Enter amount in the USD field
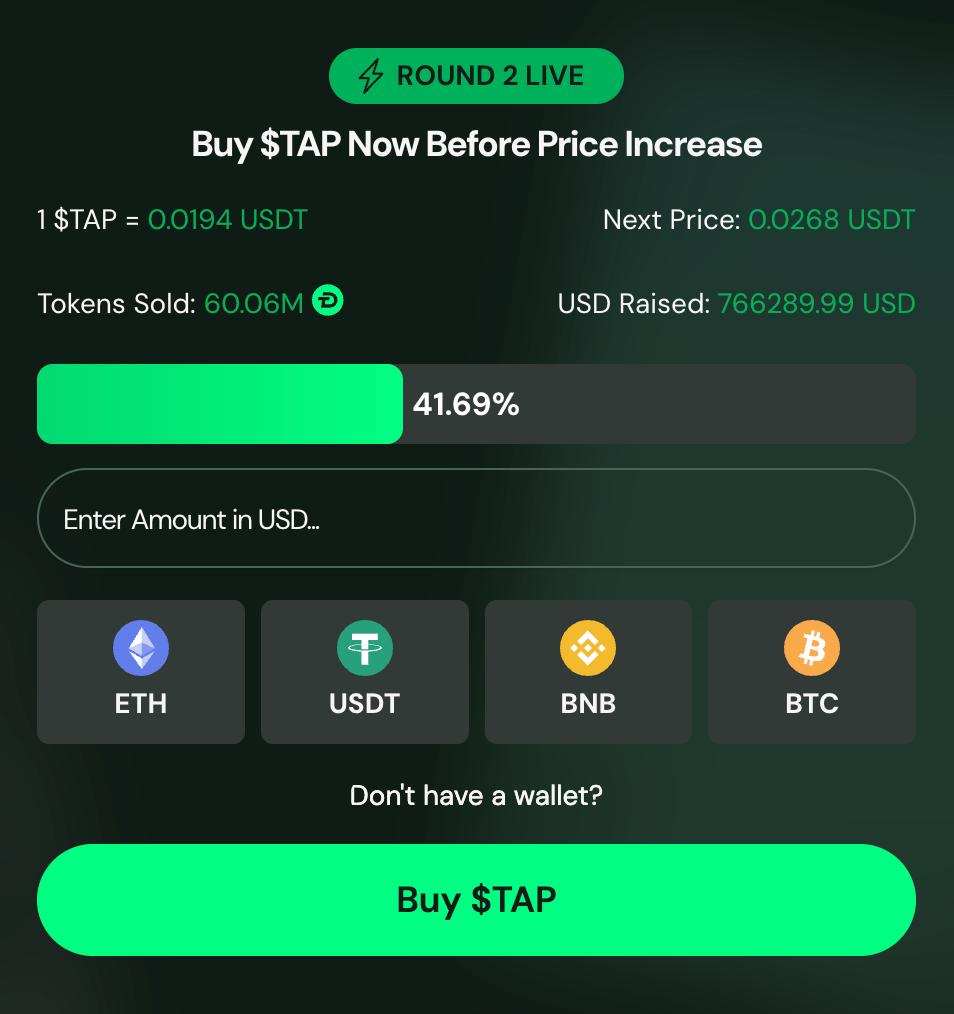954x1014 pixels. coord(476,519)
